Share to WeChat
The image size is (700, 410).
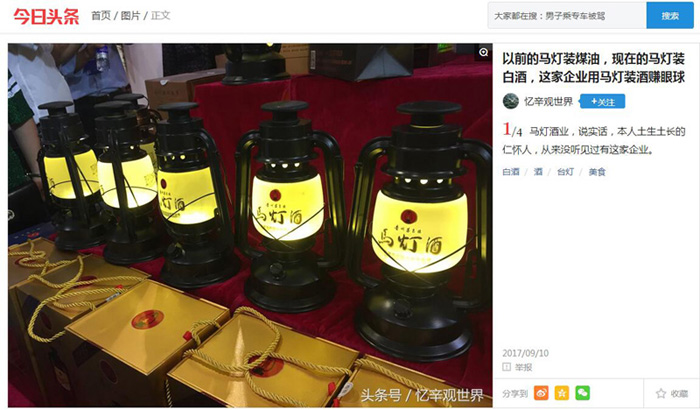coord(582,393)
